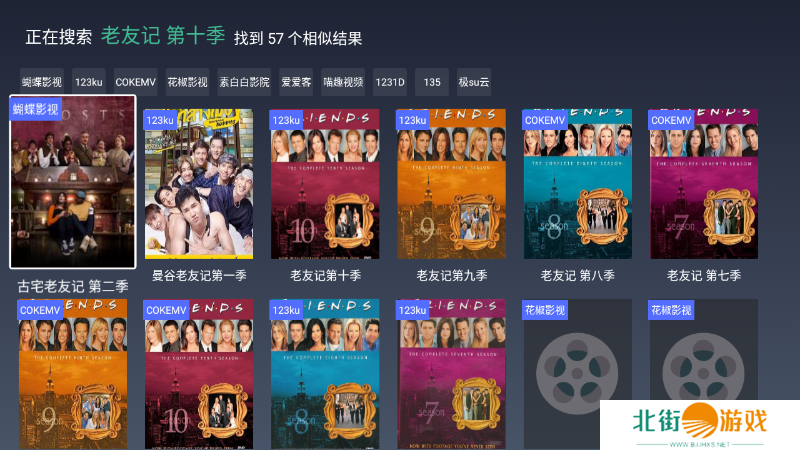Open 古宅老友记 第二季 card
The image size is (800, 450).
tap(72, 182)
